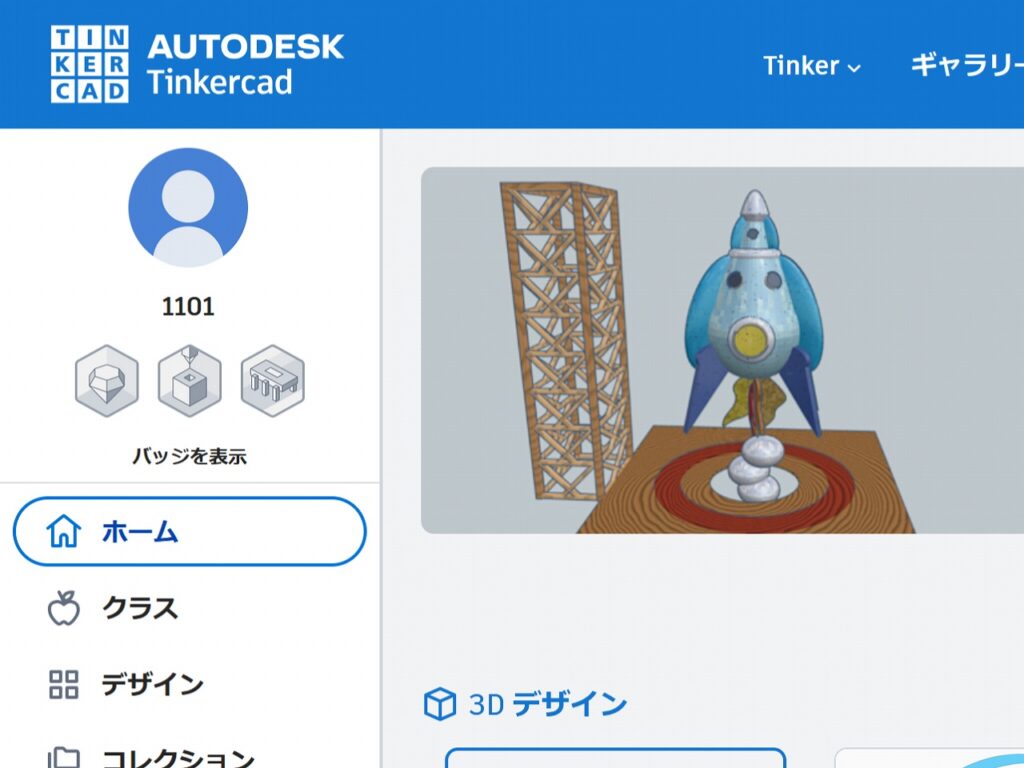
Task: Open クラス in the sidebar
Action: pos(139,608)
